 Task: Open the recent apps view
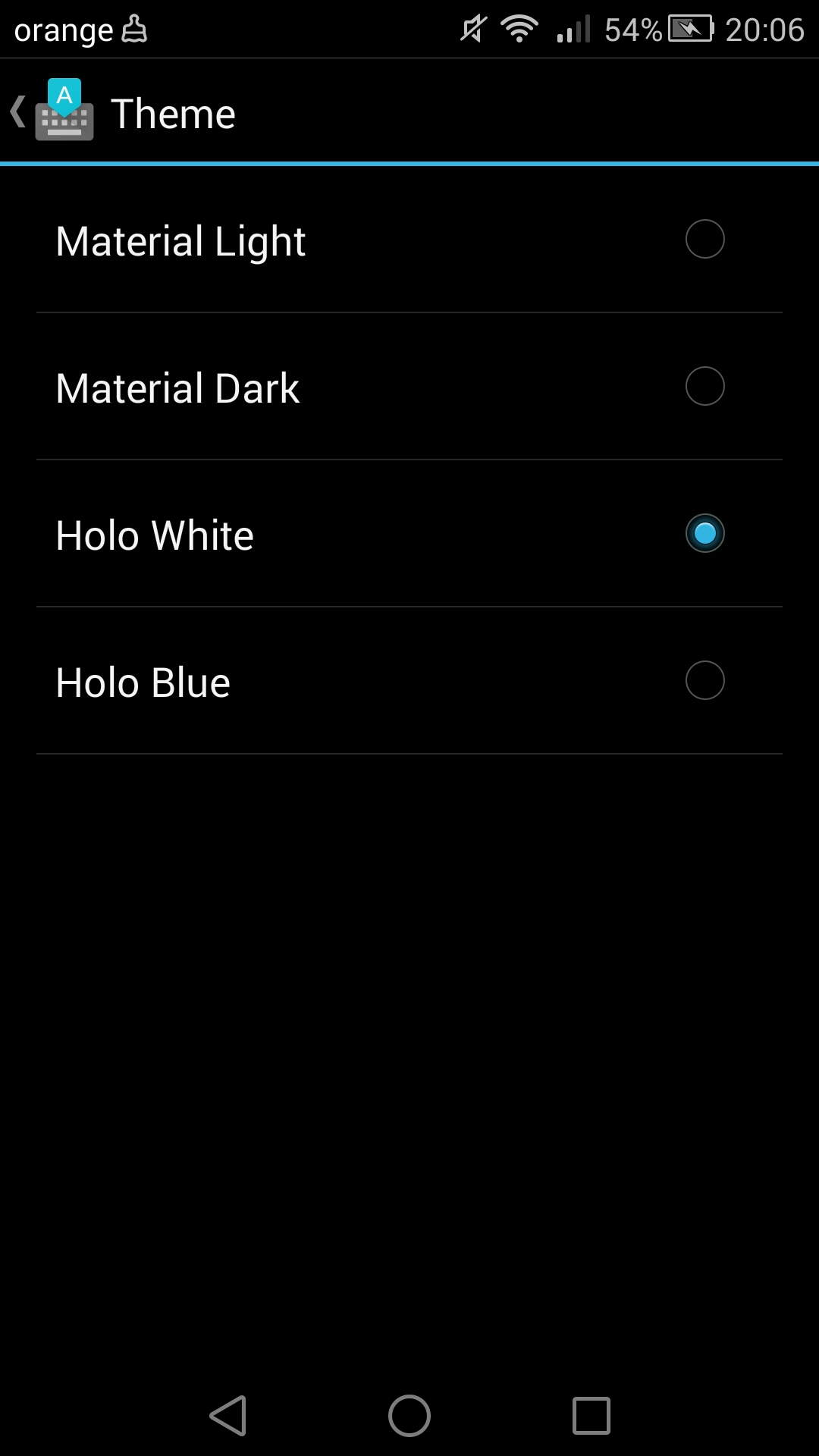tap(591, 1415)
